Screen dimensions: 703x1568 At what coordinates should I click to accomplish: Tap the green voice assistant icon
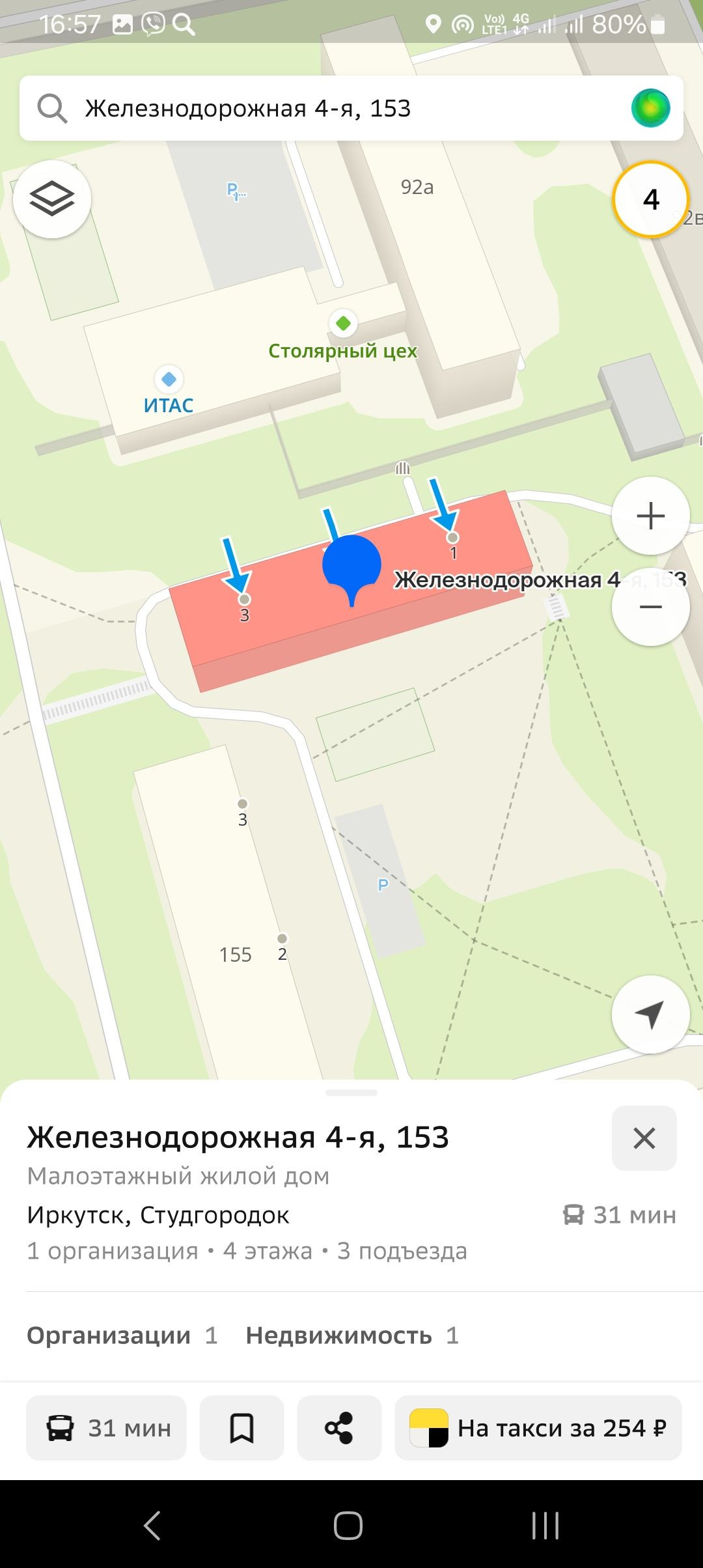(650, 108)
